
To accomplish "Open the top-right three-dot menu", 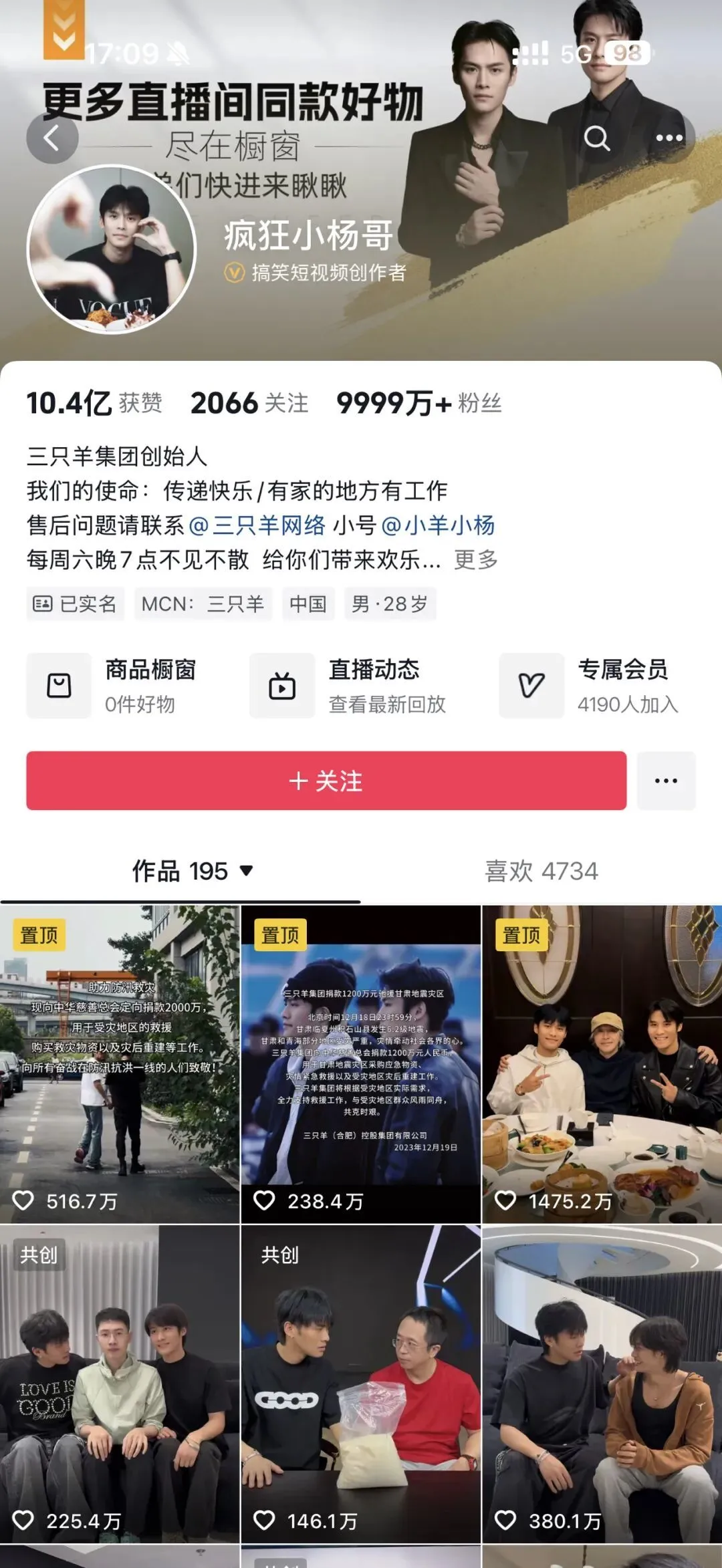I will tap(669, 139).
